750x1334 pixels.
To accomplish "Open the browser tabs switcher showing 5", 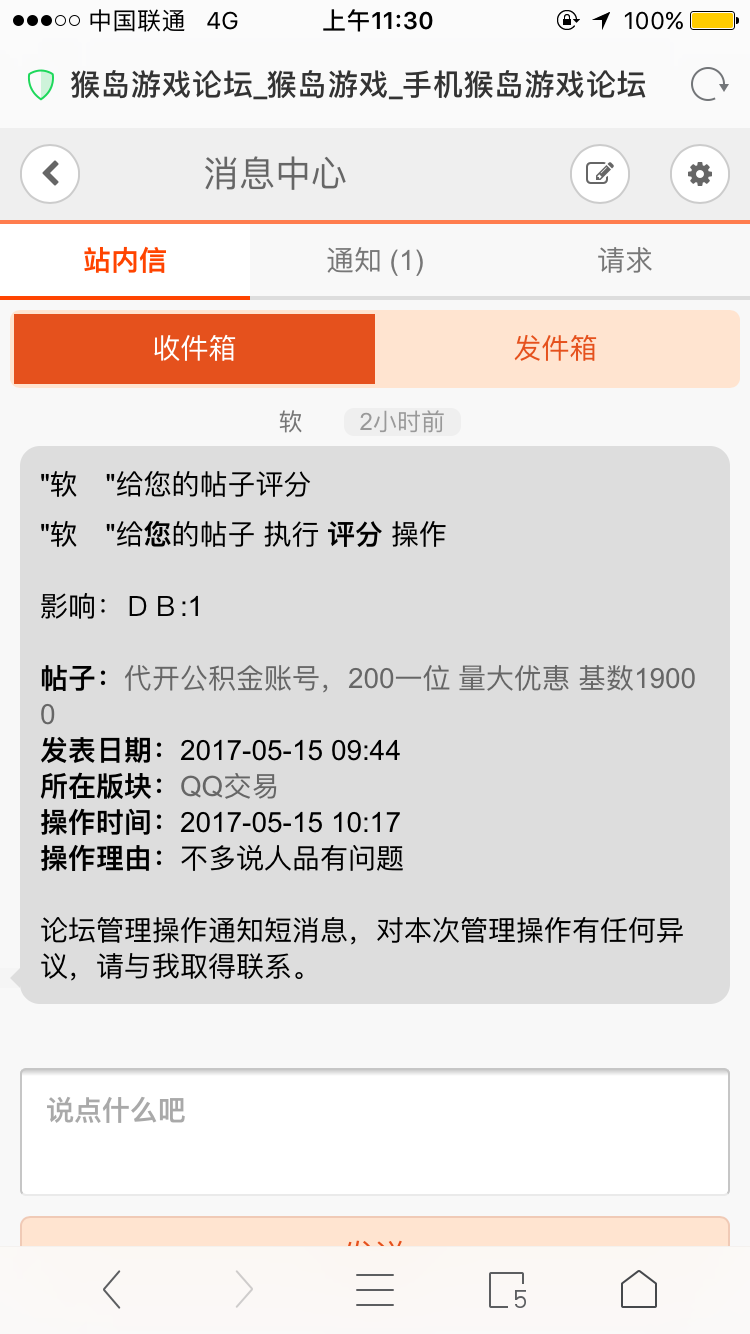I will click(507, 1290).
